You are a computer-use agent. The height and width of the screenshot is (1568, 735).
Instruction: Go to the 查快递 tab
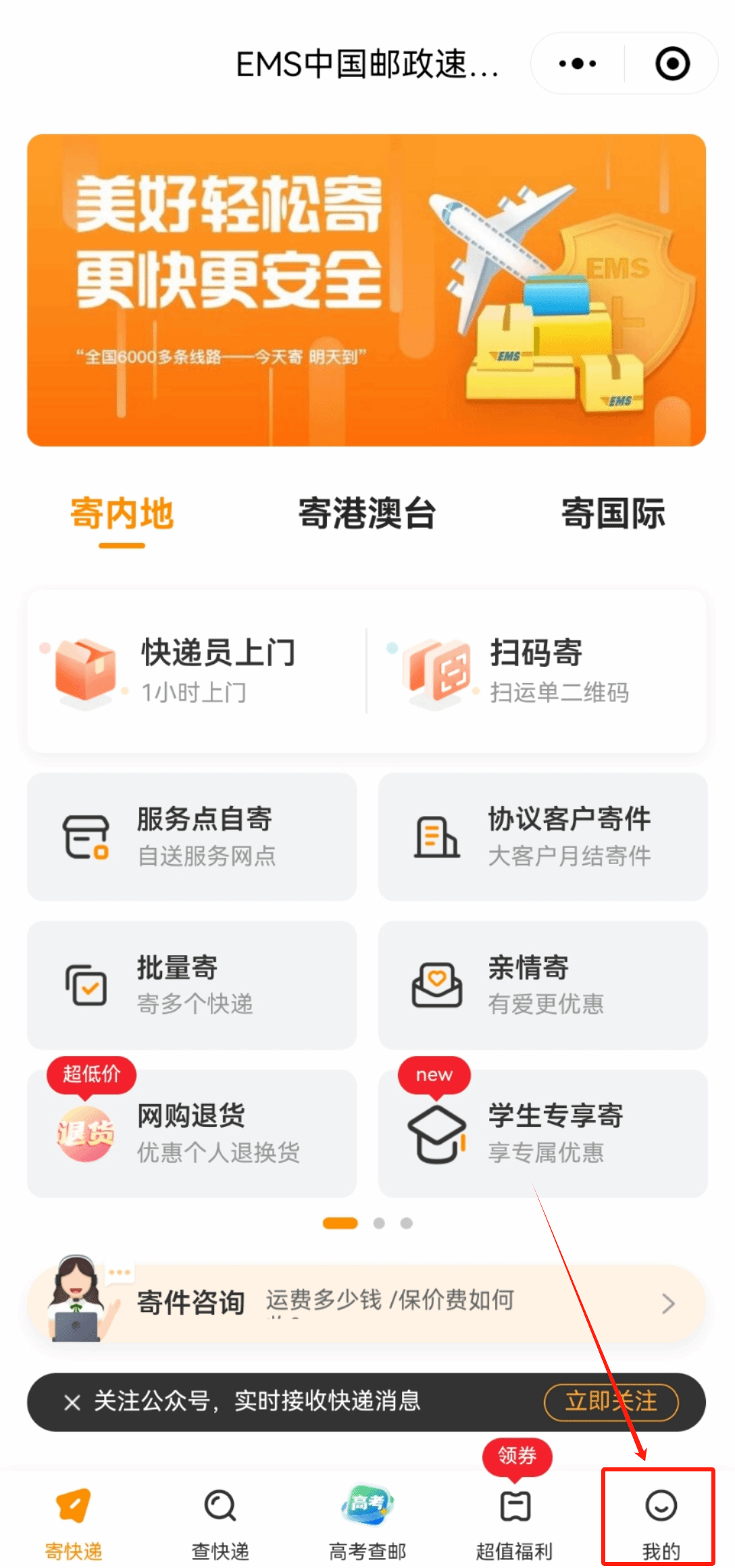point(220,1520)
